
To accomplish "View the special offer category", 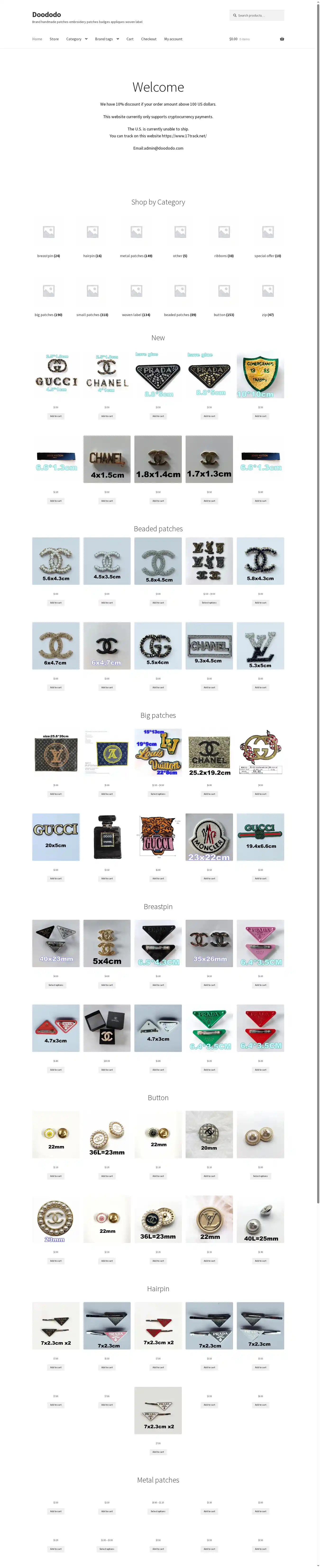I will [268, 256].
